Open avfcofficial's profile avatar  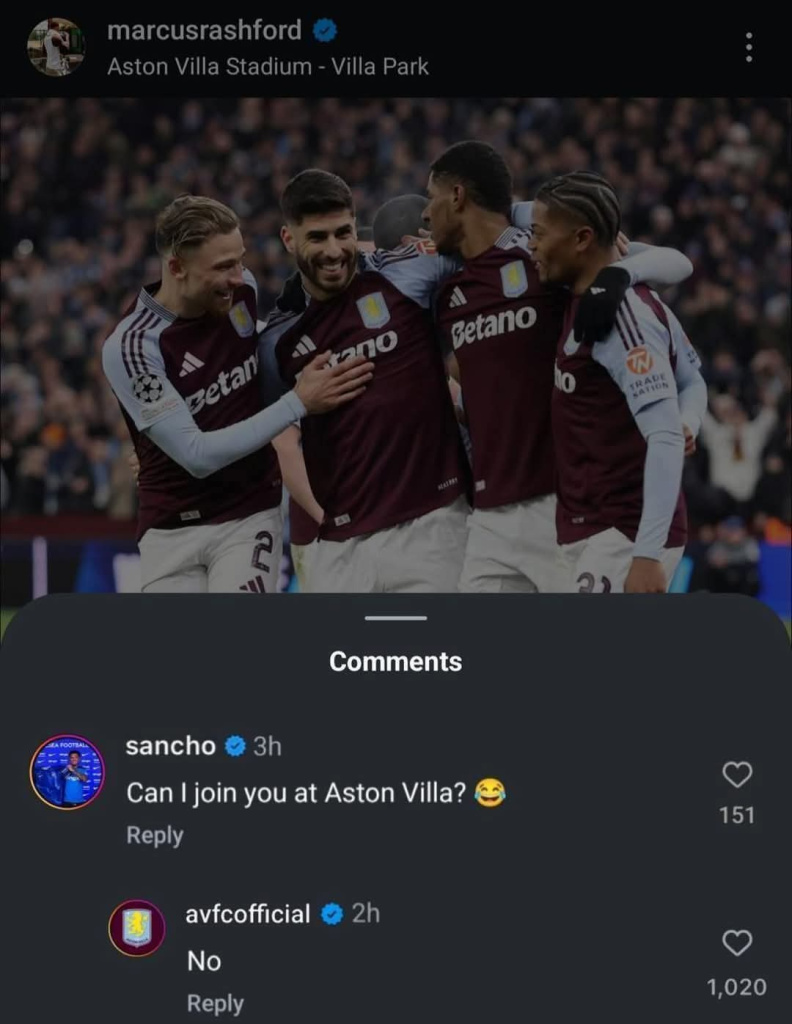pyautogui.click(x=137, y=927)
